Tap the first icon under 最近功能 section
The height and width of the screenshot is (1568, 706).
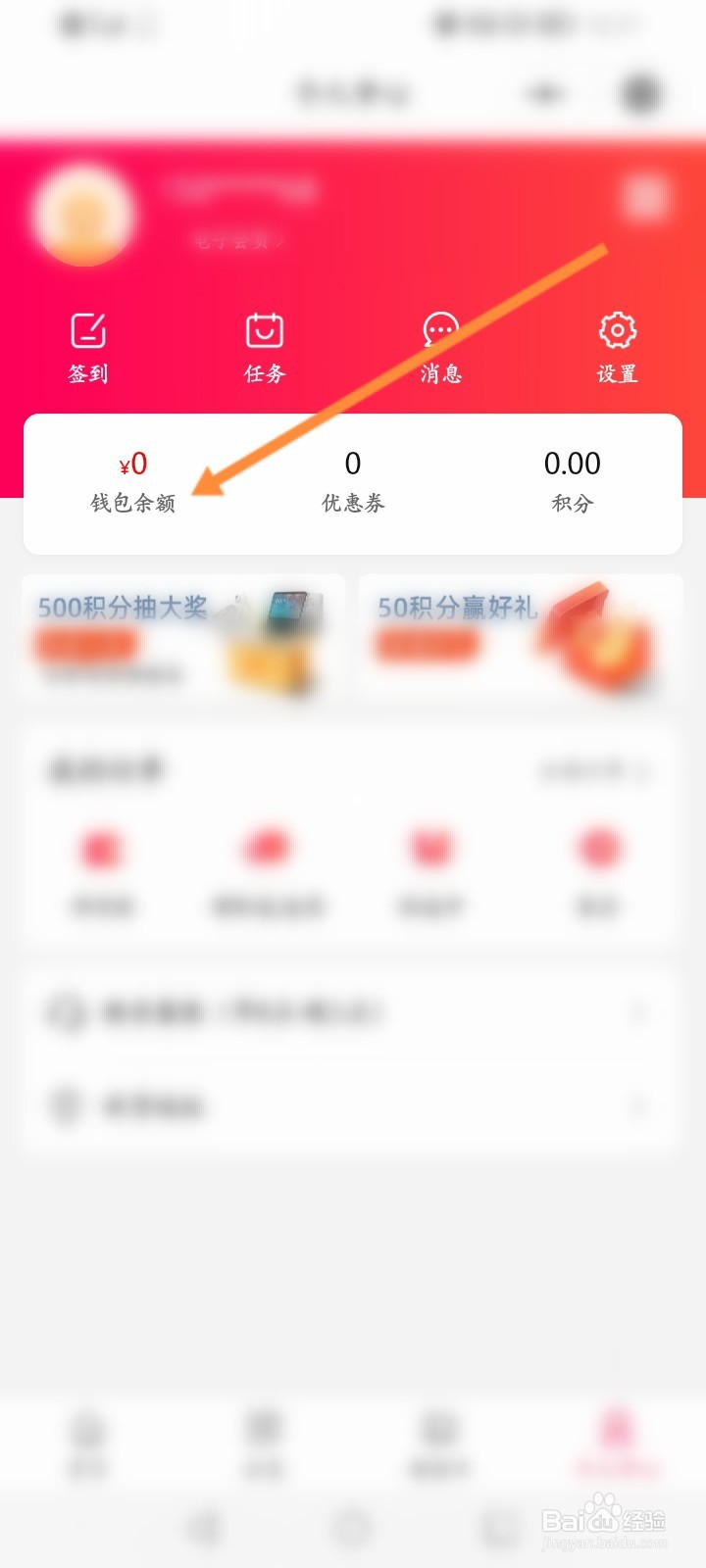[102, 849]
